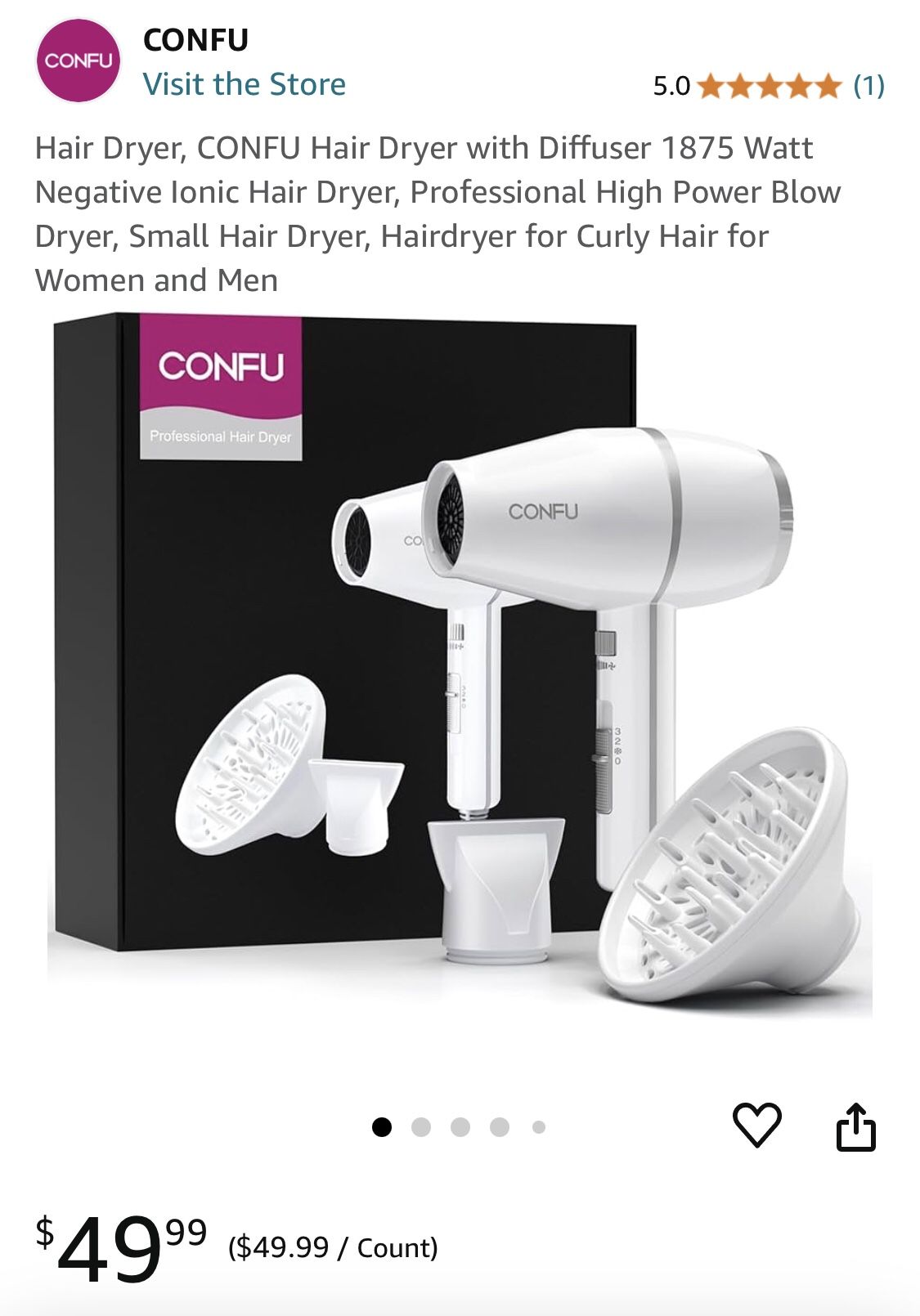Jump to the second image dot

click(421, 1127)
